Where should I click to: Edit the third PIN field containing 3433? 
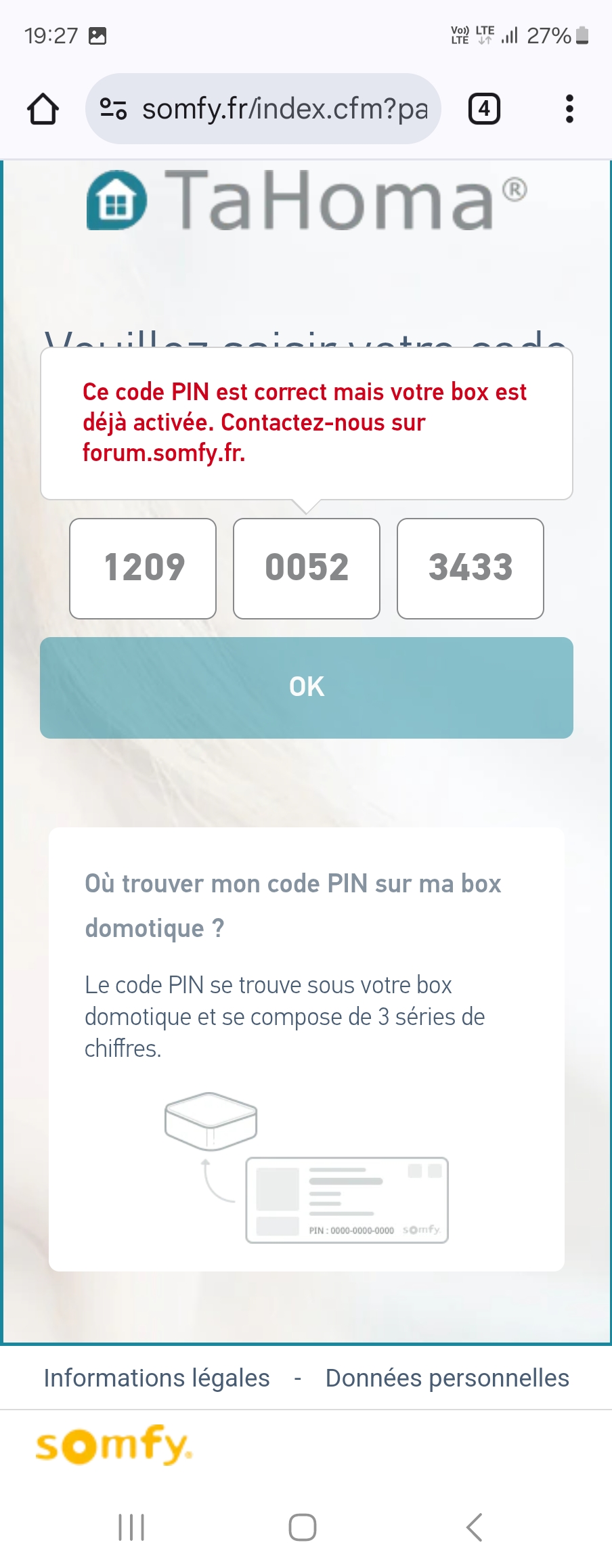471,568
